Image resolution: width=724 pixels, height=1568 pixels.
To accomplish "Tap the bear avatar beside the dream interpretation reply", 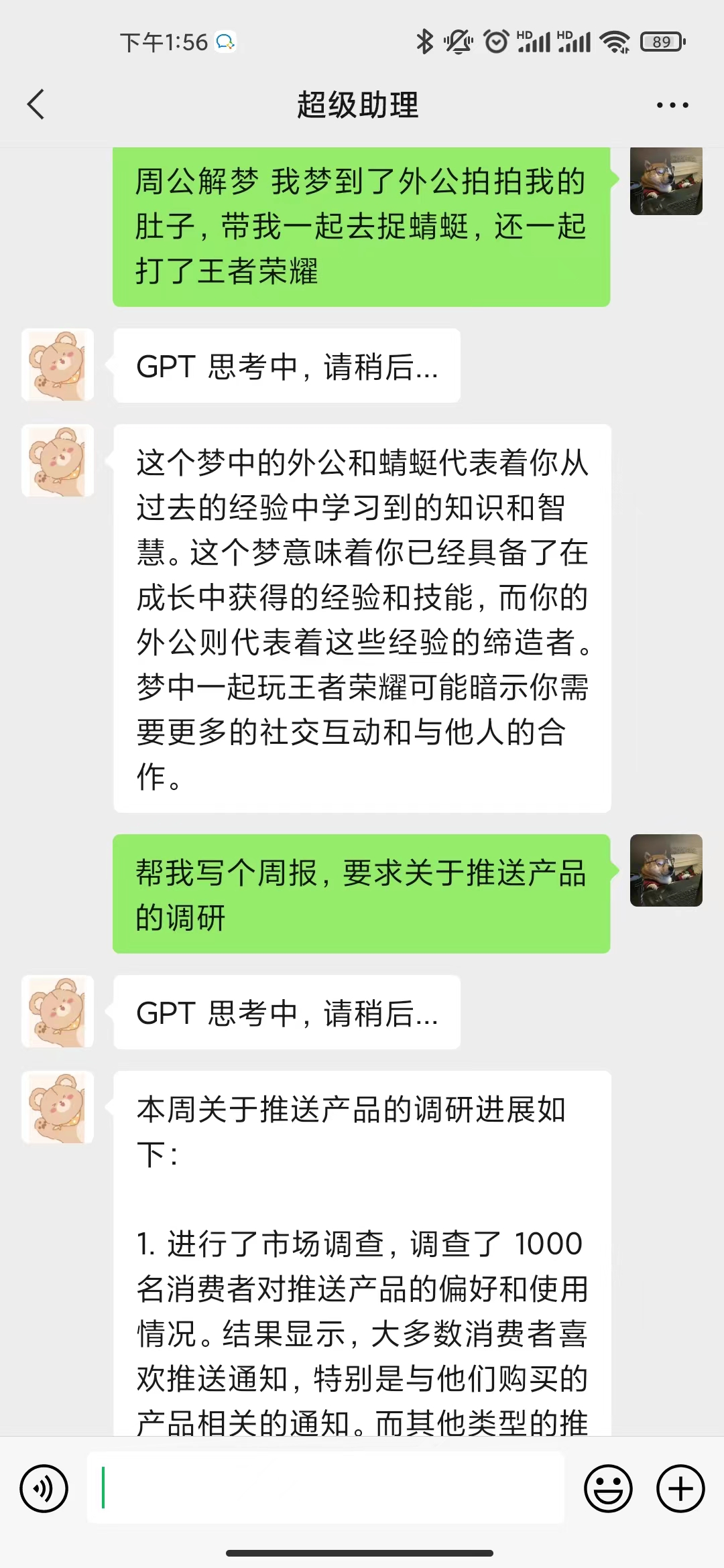I will click(x=58, y=461).
